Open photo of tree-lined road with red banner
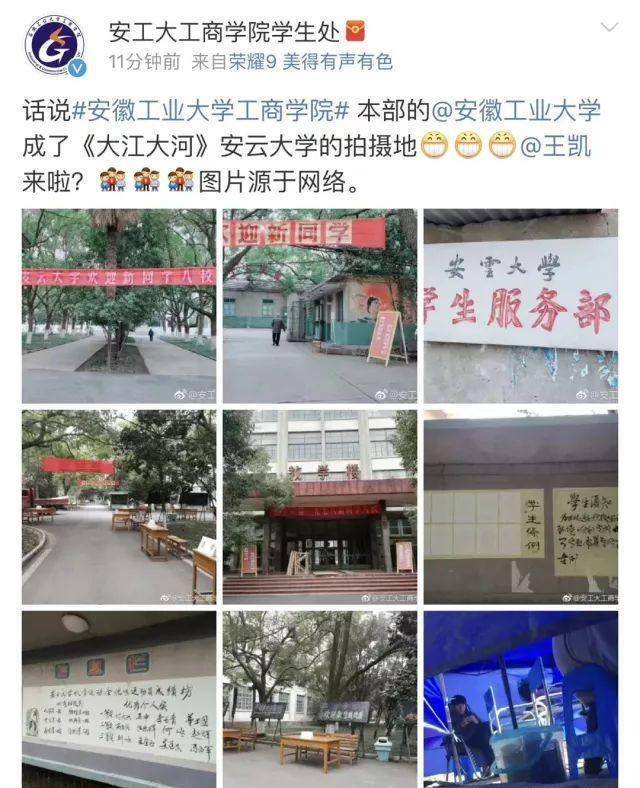 click(x=118, y=305)
